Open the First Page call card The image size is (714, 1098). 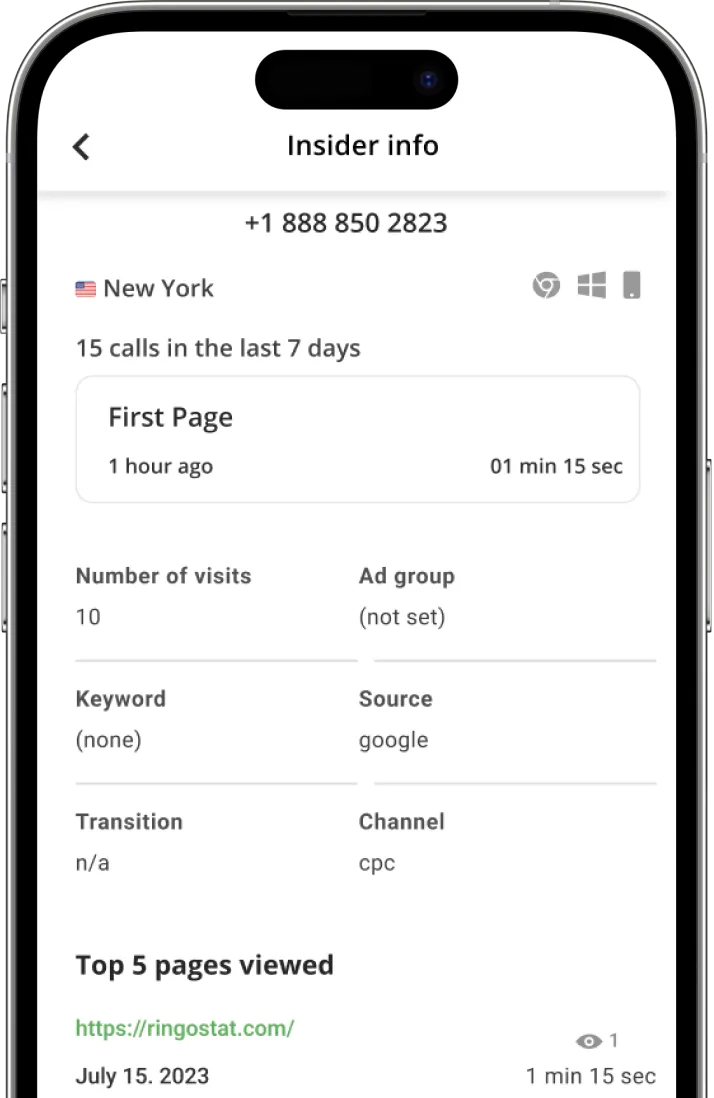click(x=357, y=439)
